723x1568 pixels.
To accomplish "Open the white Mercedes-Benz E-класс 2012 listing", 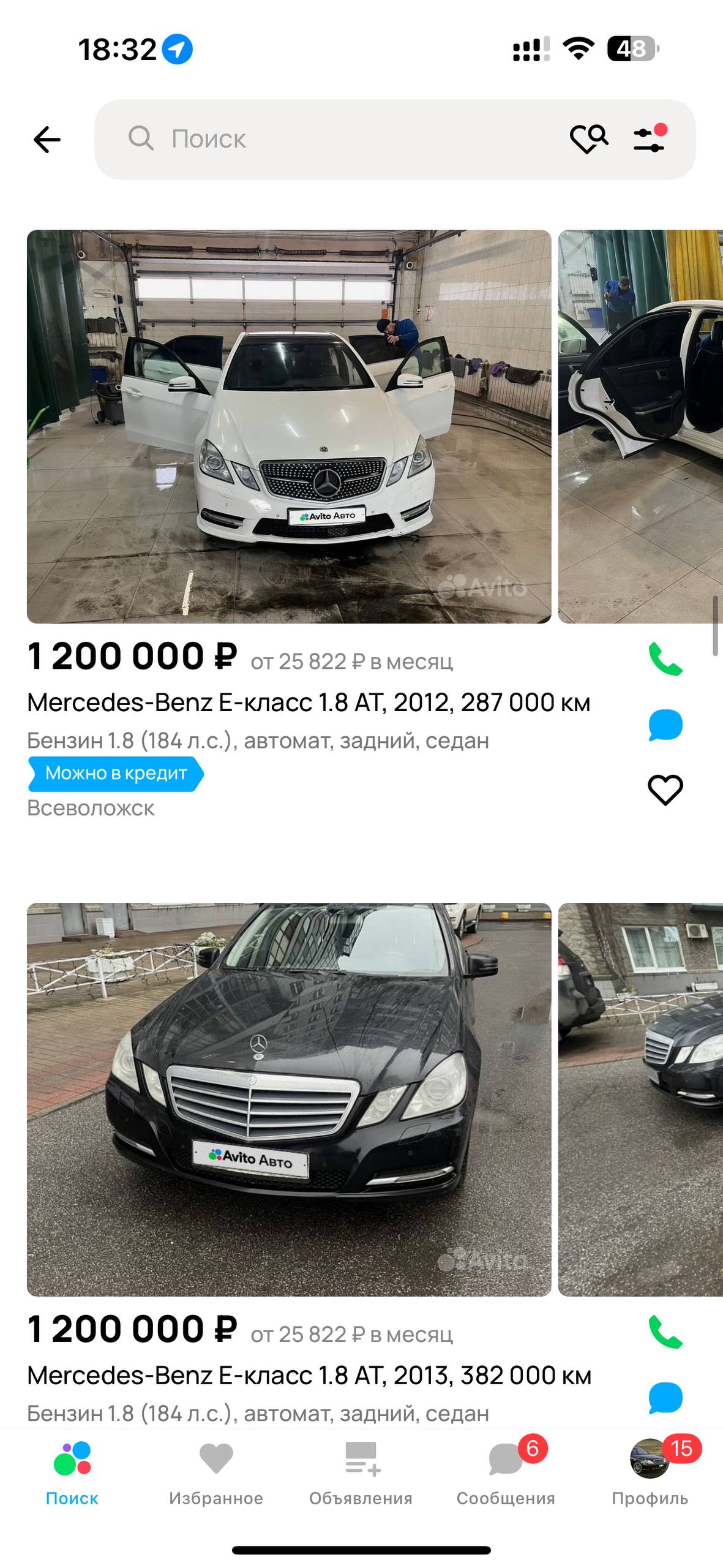I will click(309, 702).
